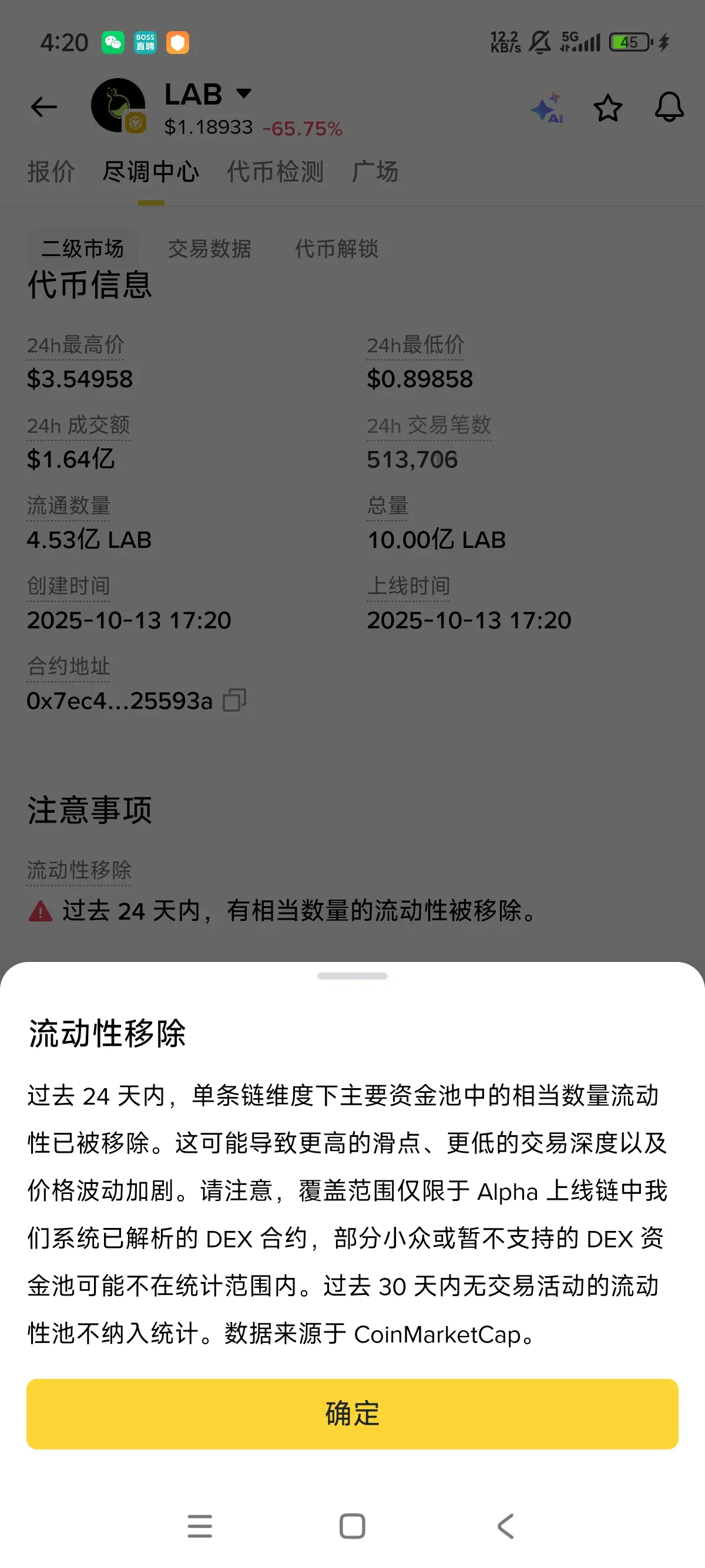Viewport: 705px width, 1568px height.
Task: Open the price alert bell
Action: pos(669,107)
